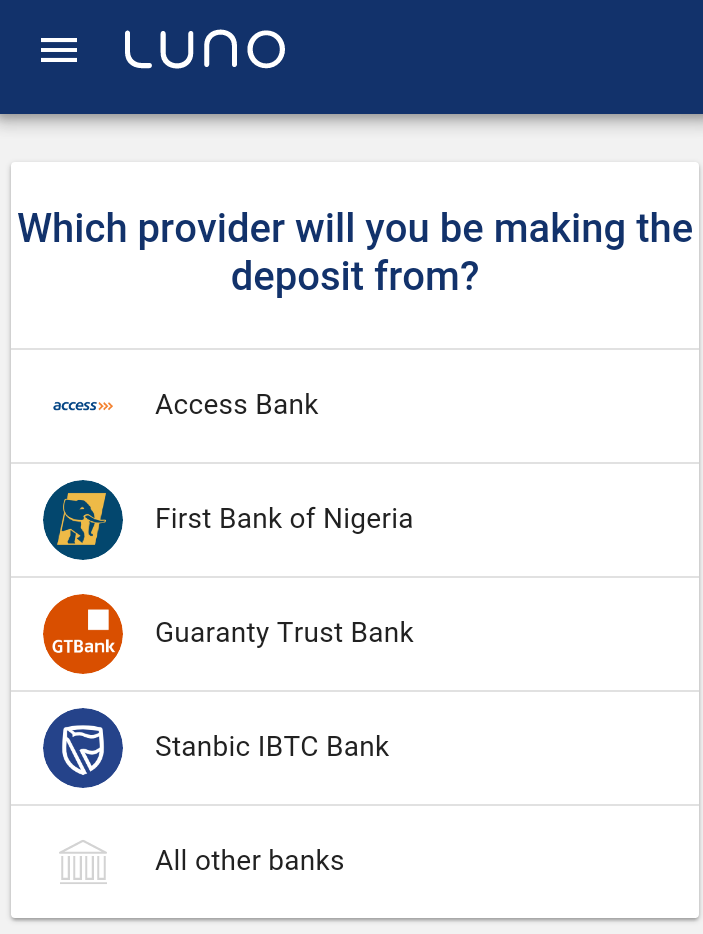The width and height of the screenshot is (703, 934).
Task: Pick Guaranty Trust Bank option
Action: (354, 634)
